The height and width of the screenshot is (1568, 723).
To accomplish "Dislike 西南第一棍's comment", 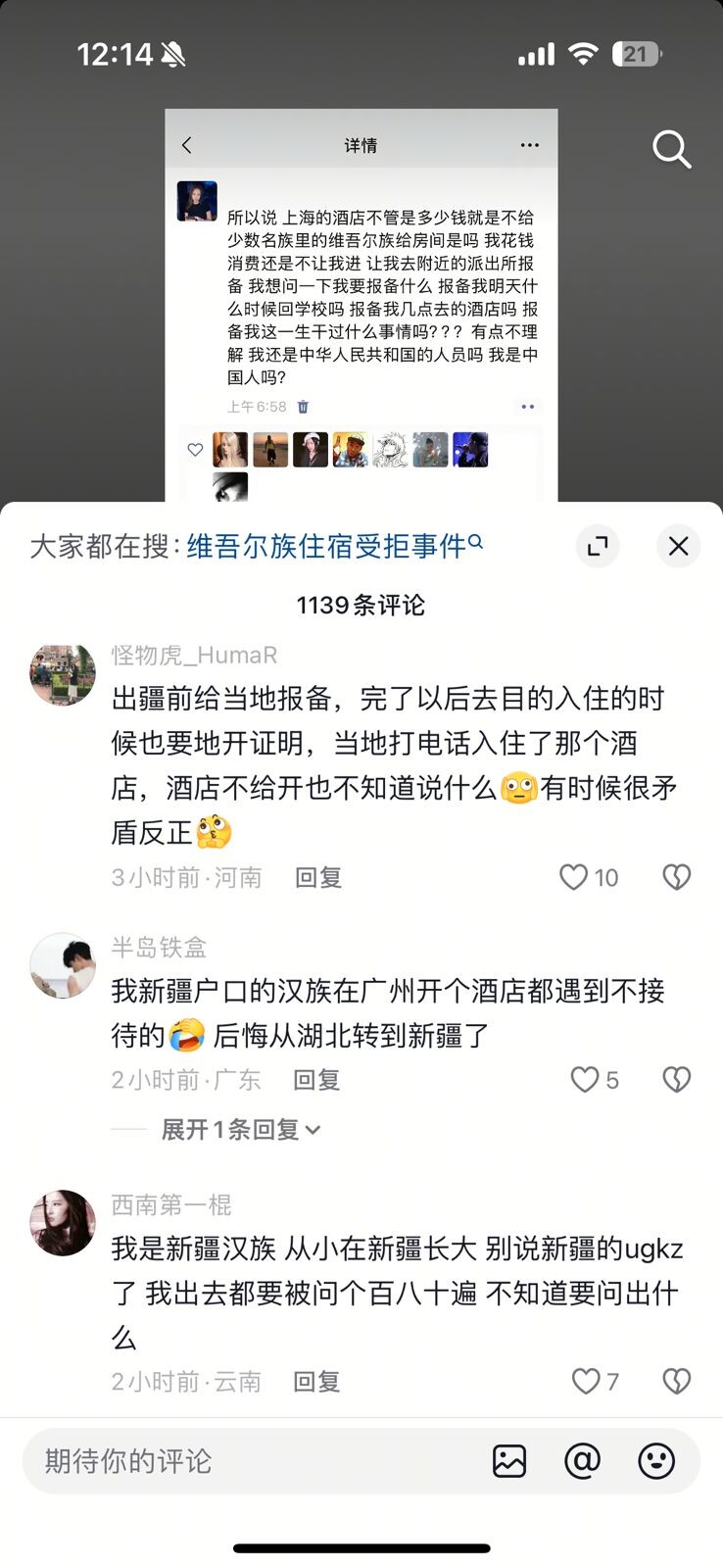I will point(677,1382).
